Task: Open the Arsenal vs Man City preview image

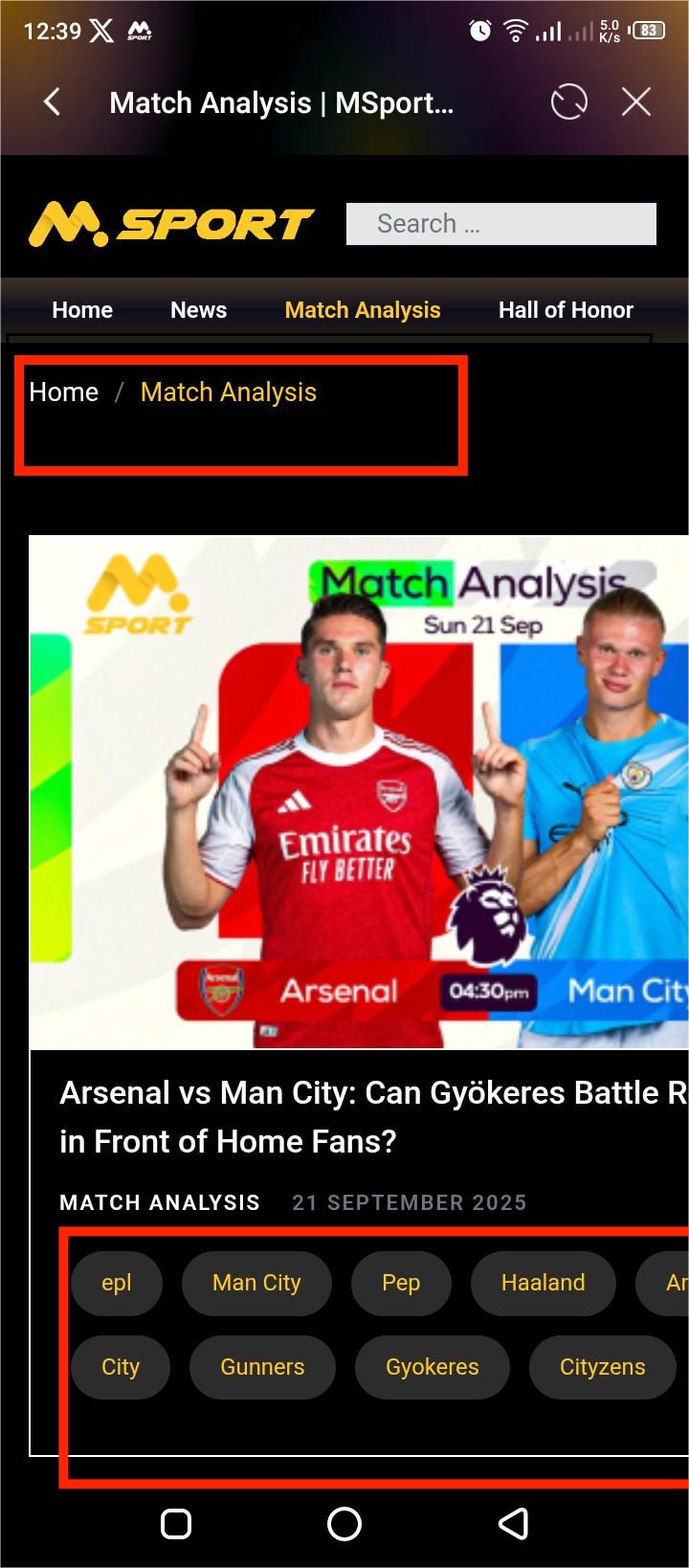Action: point(359,792)
